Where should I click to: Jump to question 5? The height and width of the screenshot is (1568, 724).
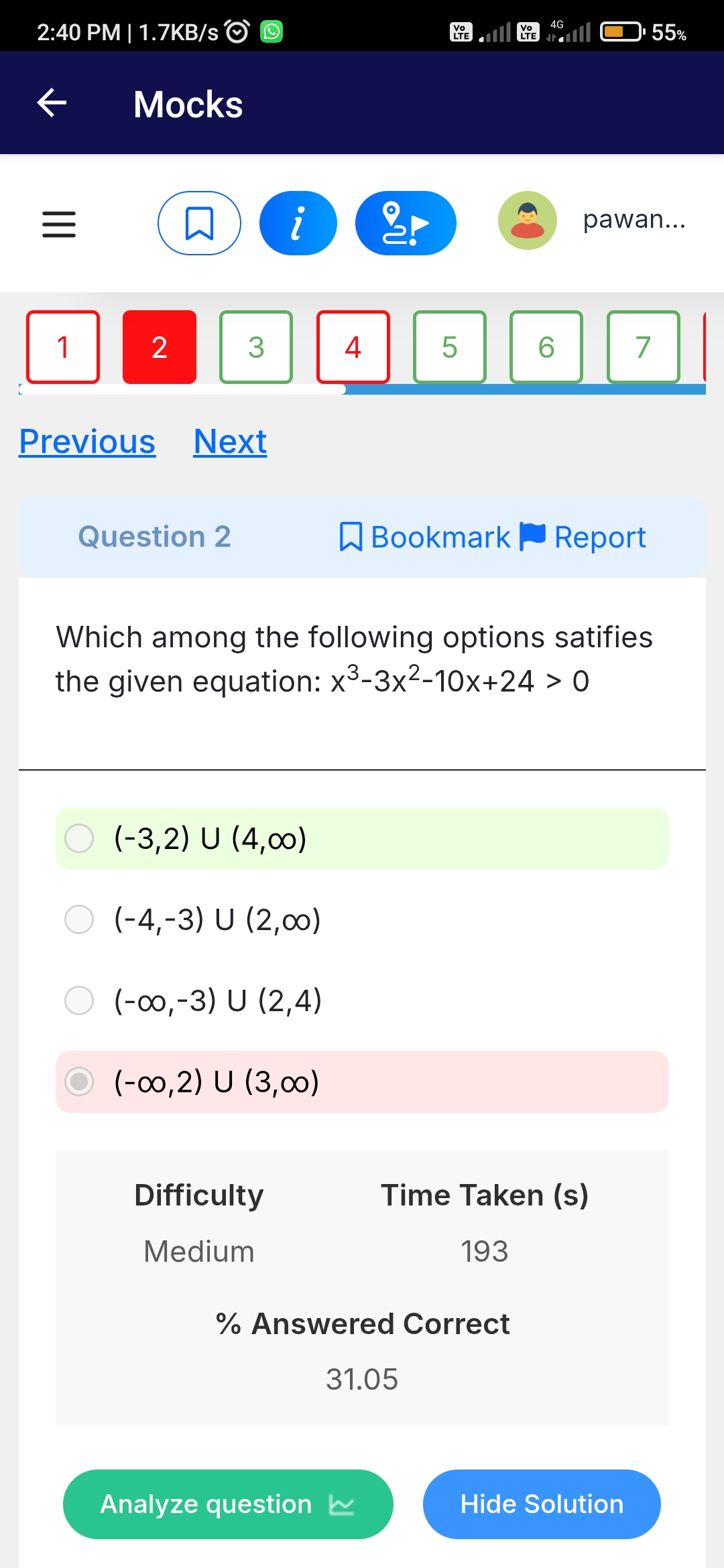point(450,347)
